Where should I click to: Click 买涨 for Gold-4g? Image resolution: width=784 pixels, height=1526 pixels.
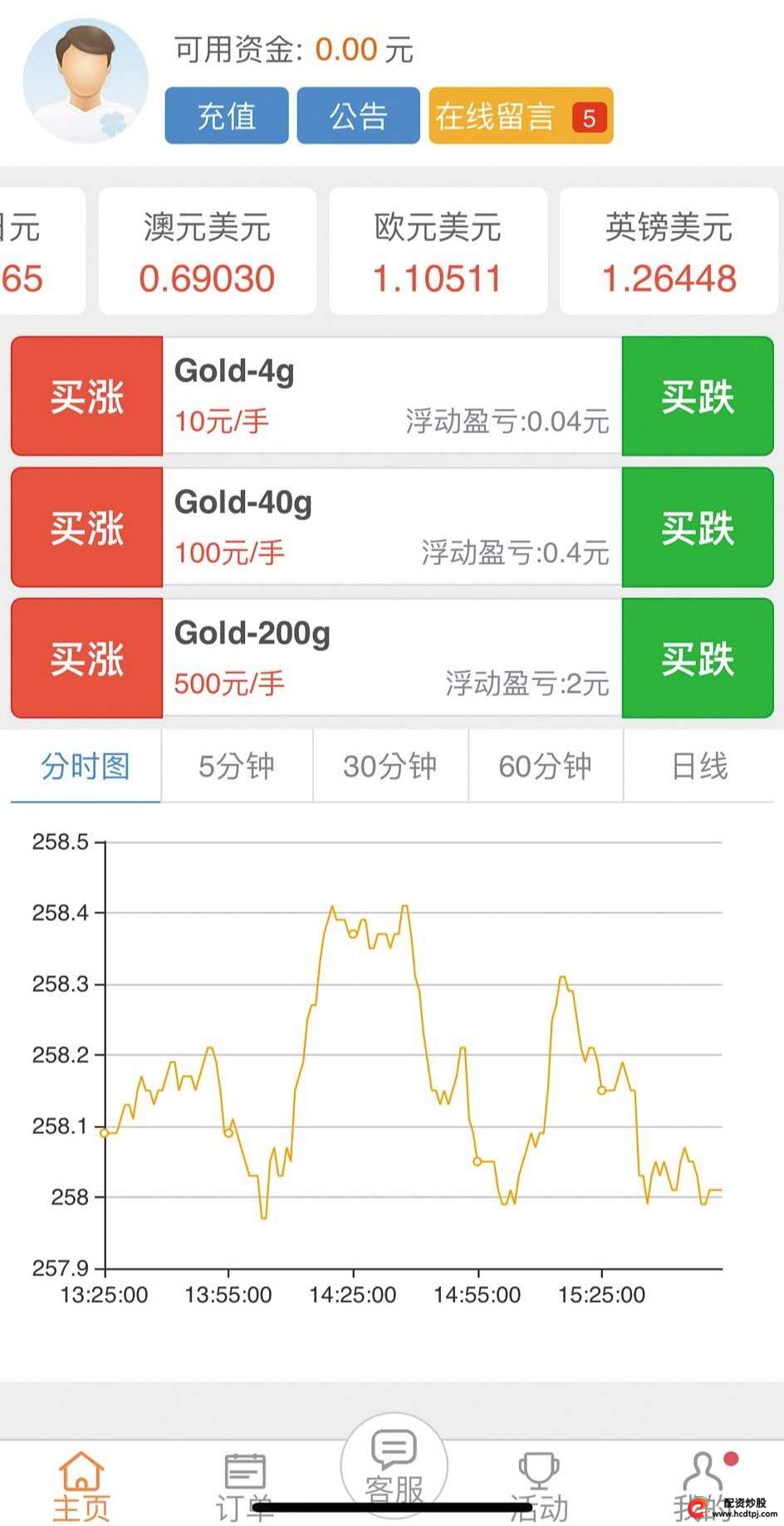[x=86, y=396]
